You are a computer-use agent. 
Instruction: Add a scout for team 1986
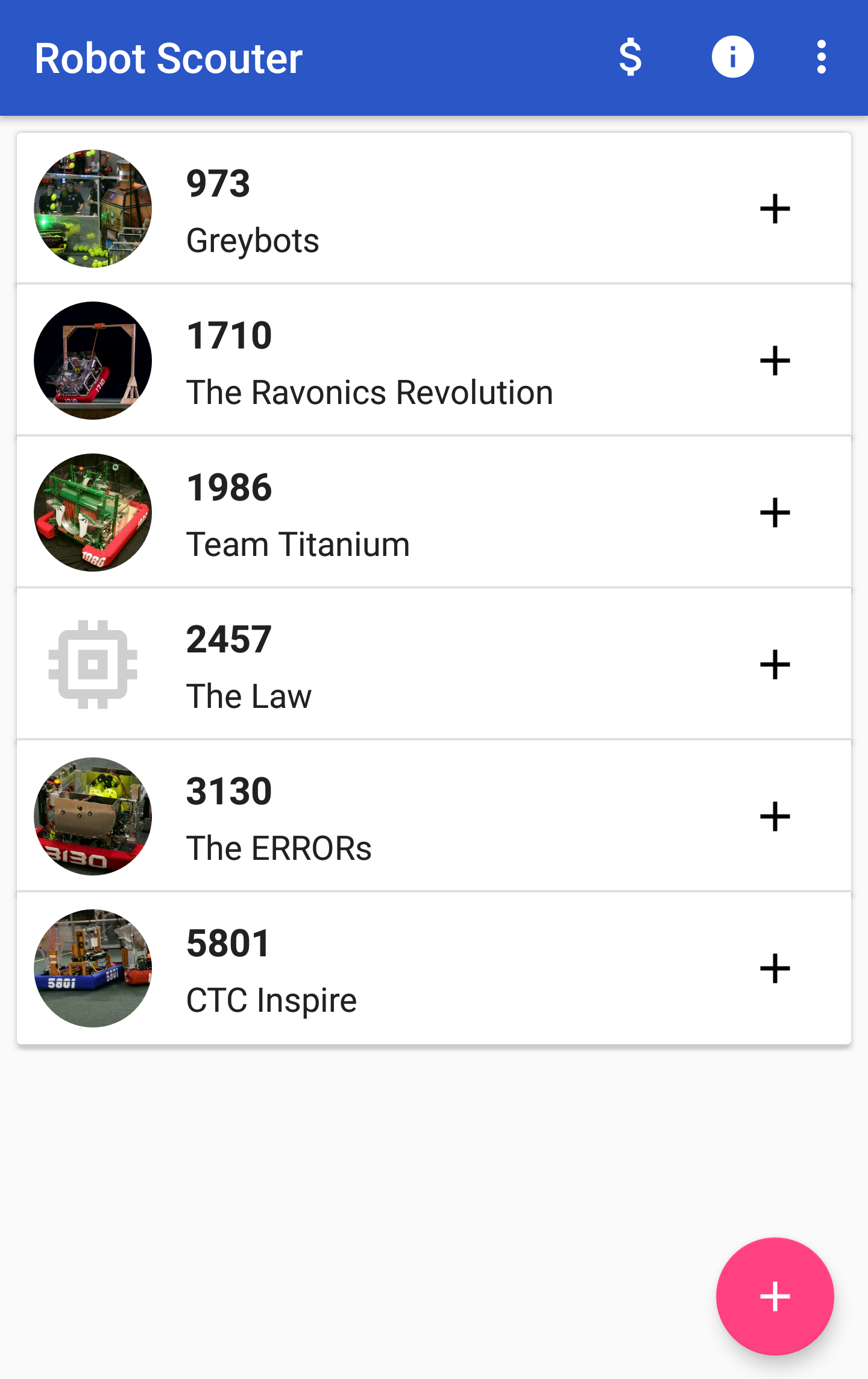point(775,513)
